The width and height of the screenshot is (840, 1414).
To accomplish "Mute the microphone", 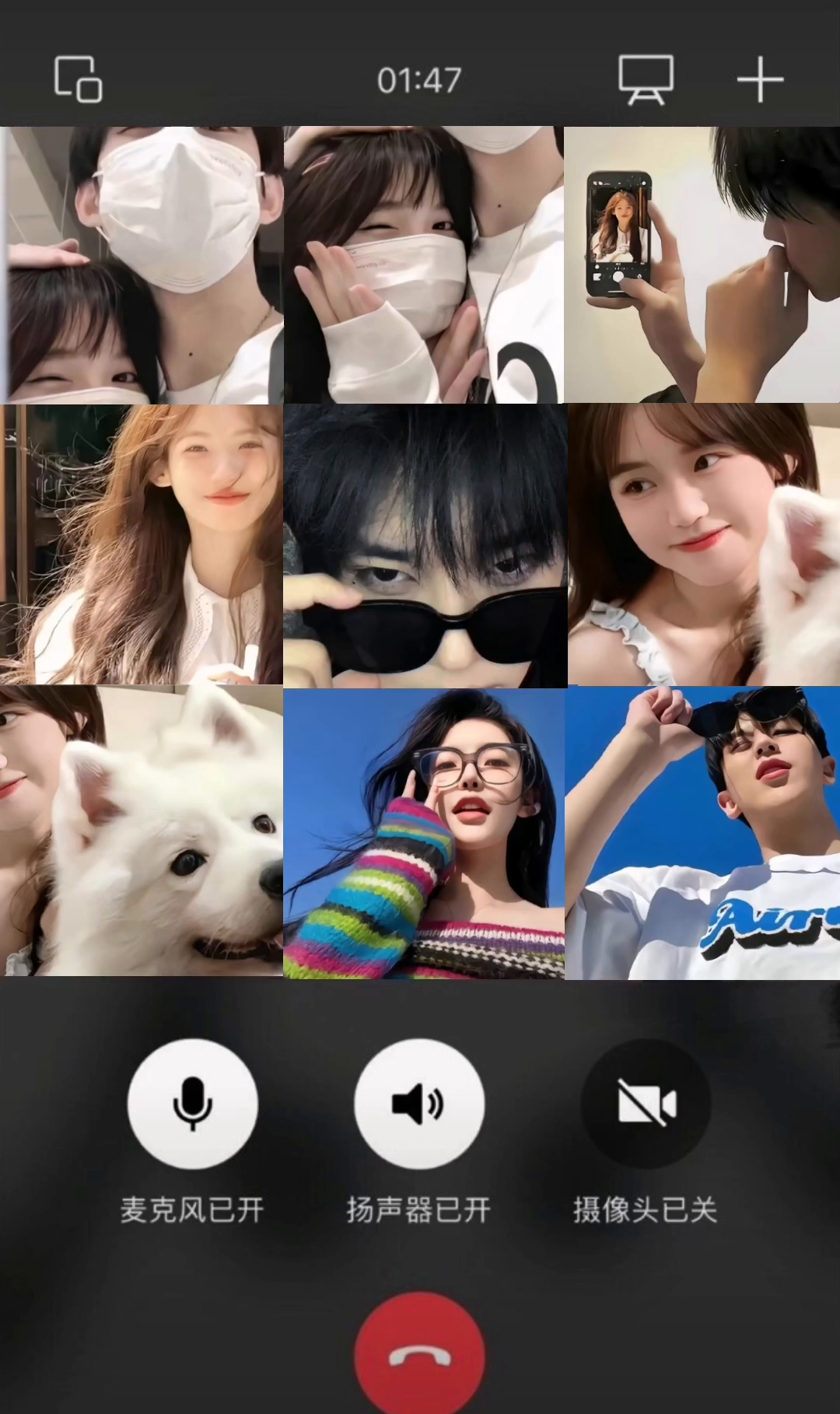I will pyautogui.click(x=192, y=1104).
